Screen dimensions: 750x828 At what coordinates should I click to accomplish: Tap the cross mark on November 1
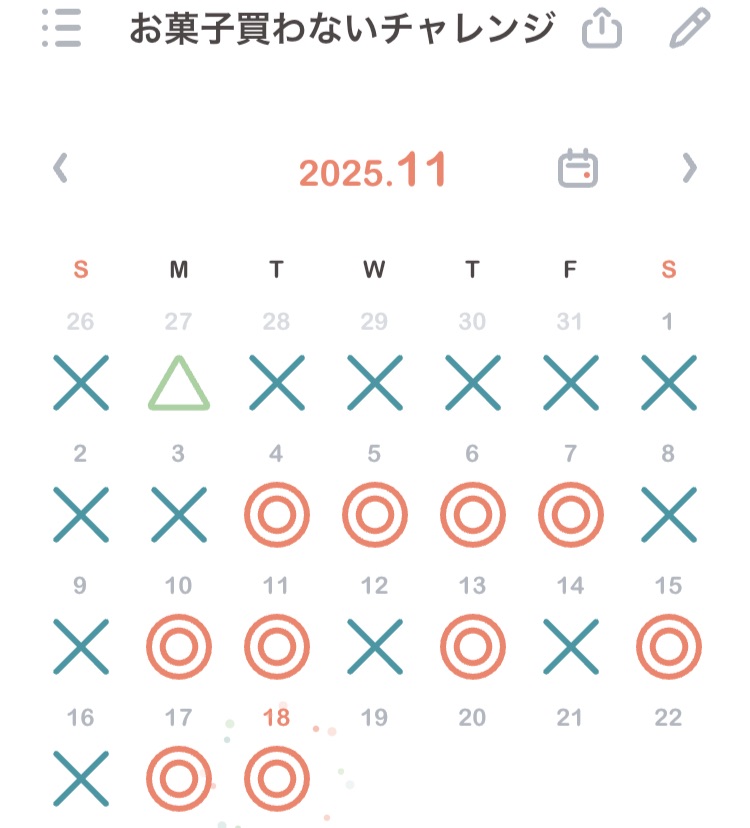(668, 382)
